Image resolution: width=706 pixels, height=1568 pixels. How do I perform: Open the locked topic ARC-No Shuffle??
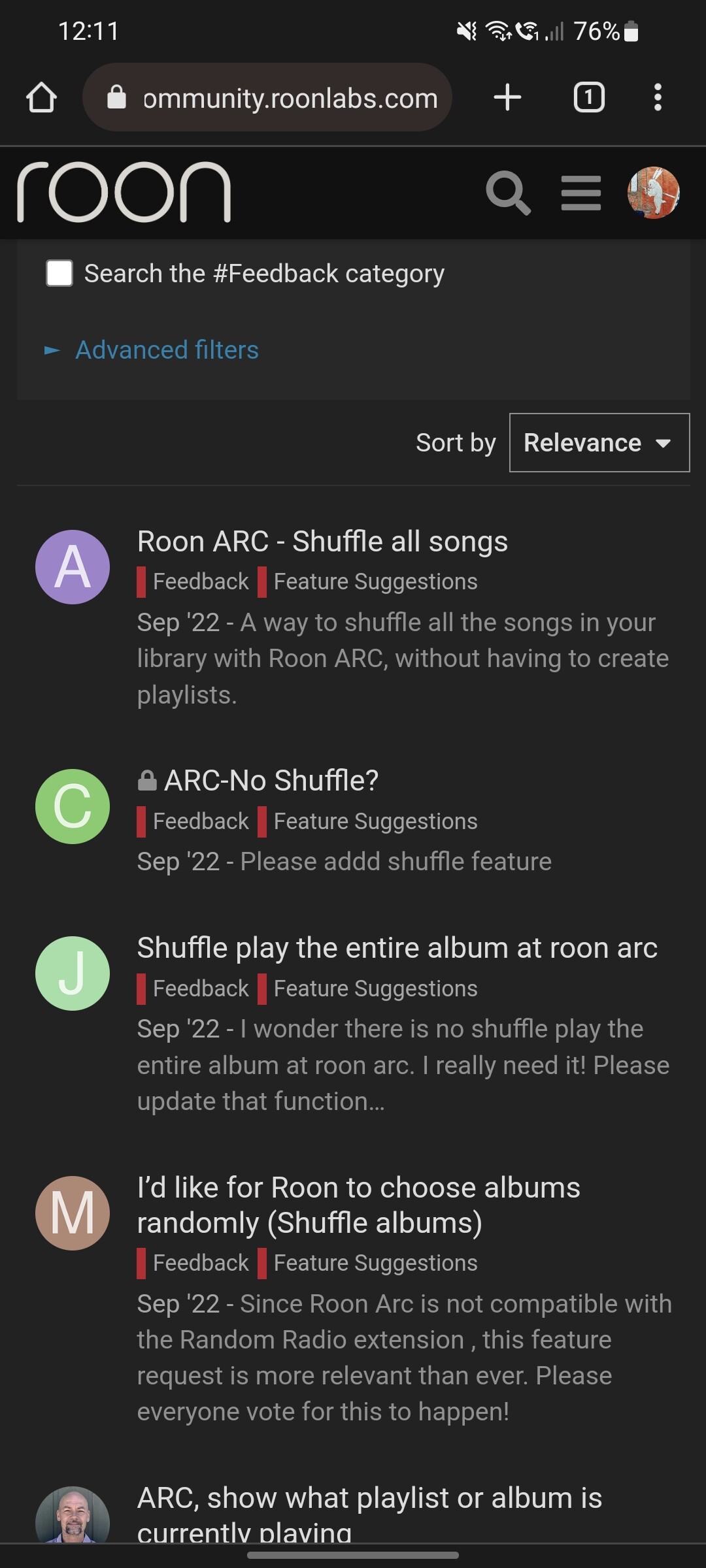click(271, 781)
